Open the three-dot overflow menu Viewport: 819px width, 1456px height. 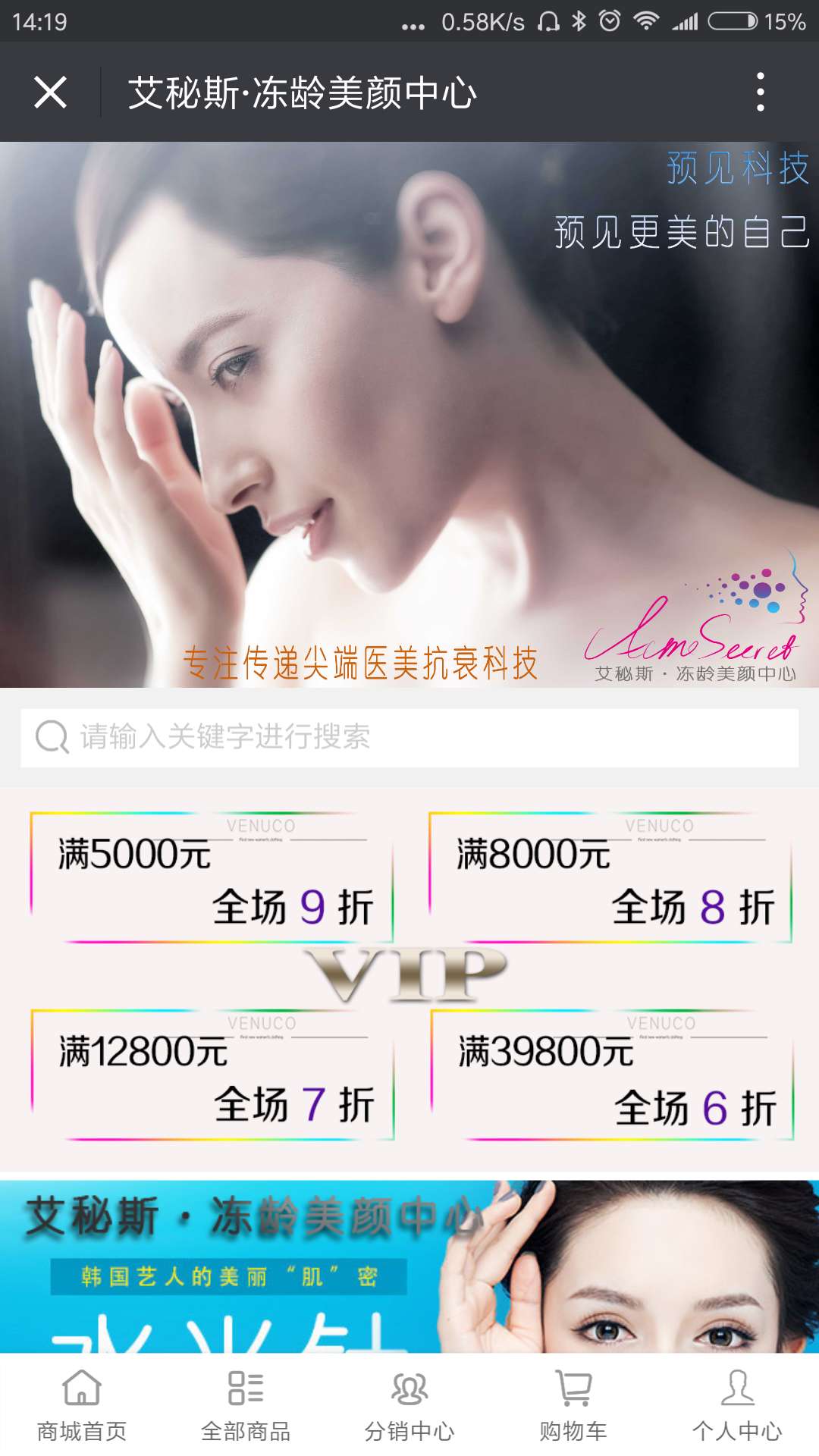click(760, 93)
